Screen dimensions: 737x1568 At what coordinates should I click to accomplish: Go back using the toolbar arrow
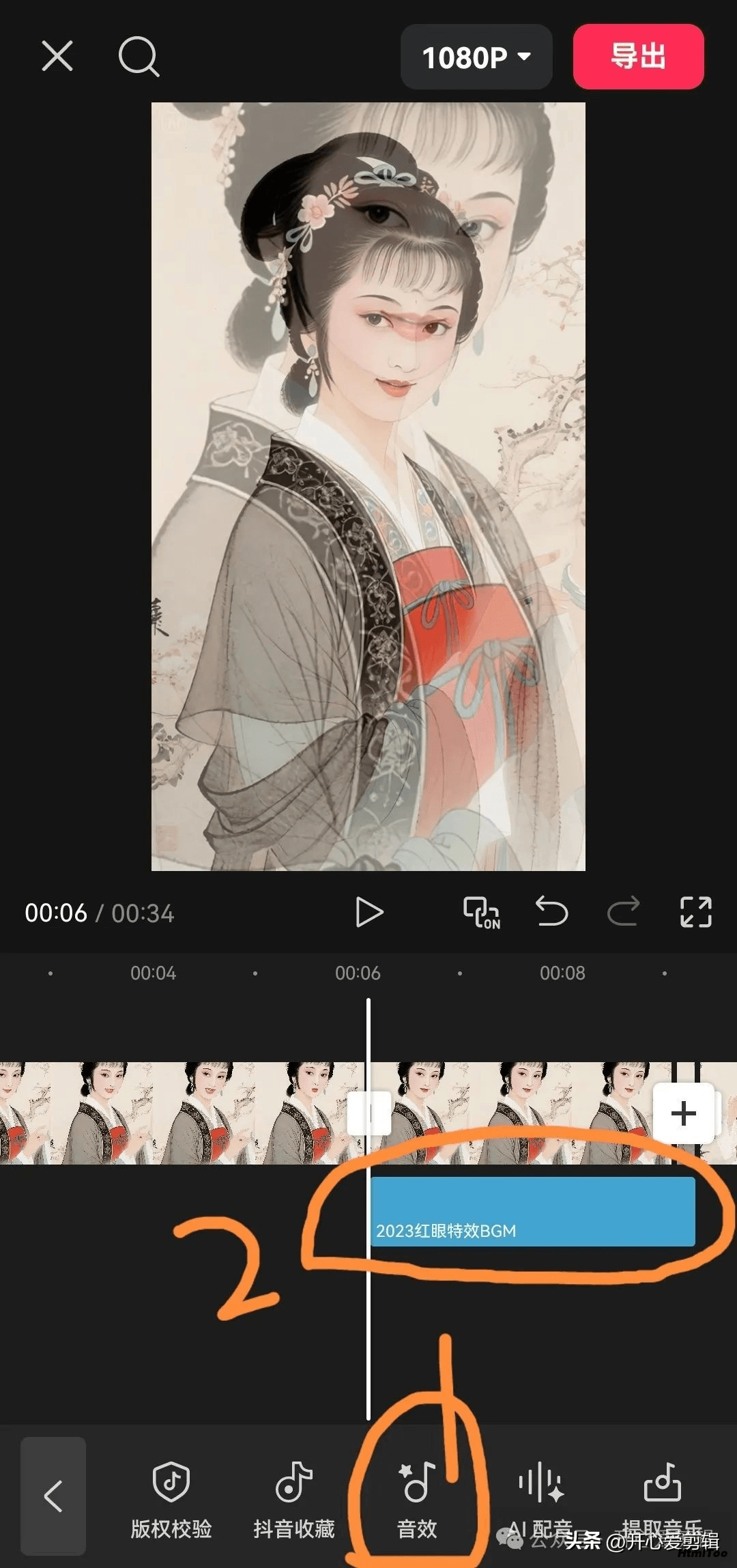pos(53,1496)
